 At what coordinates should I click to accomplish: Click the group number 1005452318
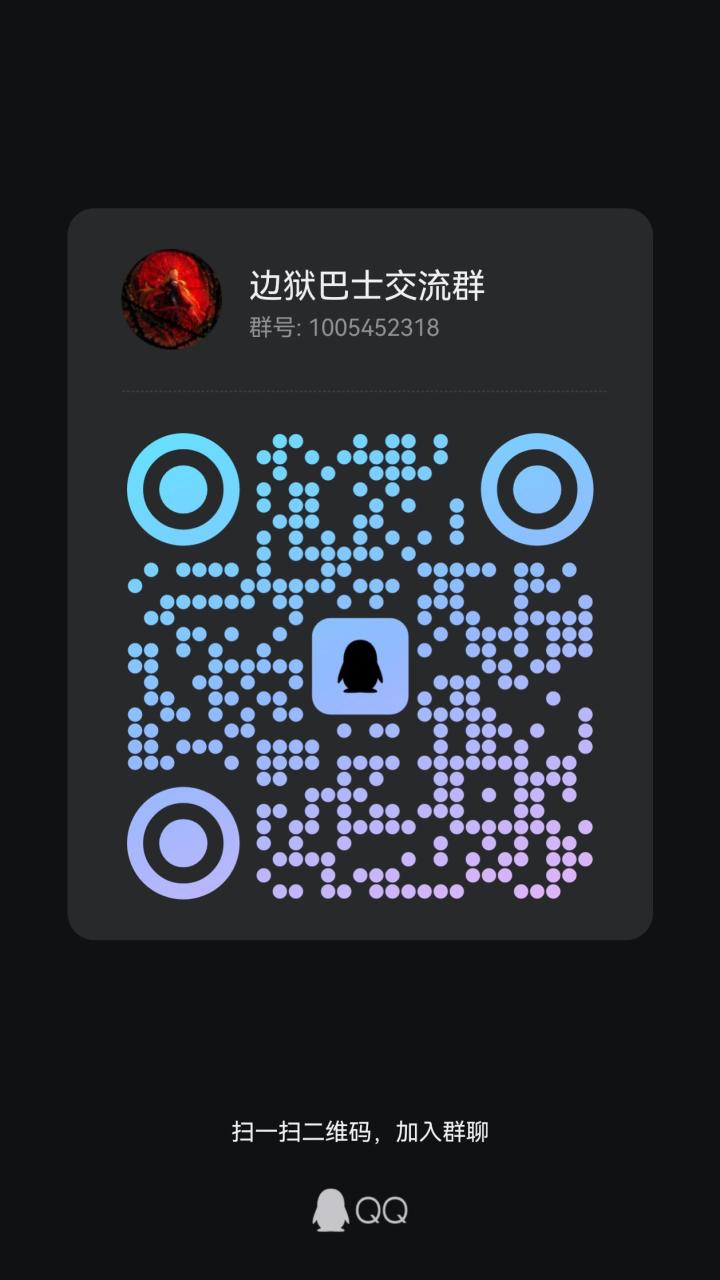point(376,325)
